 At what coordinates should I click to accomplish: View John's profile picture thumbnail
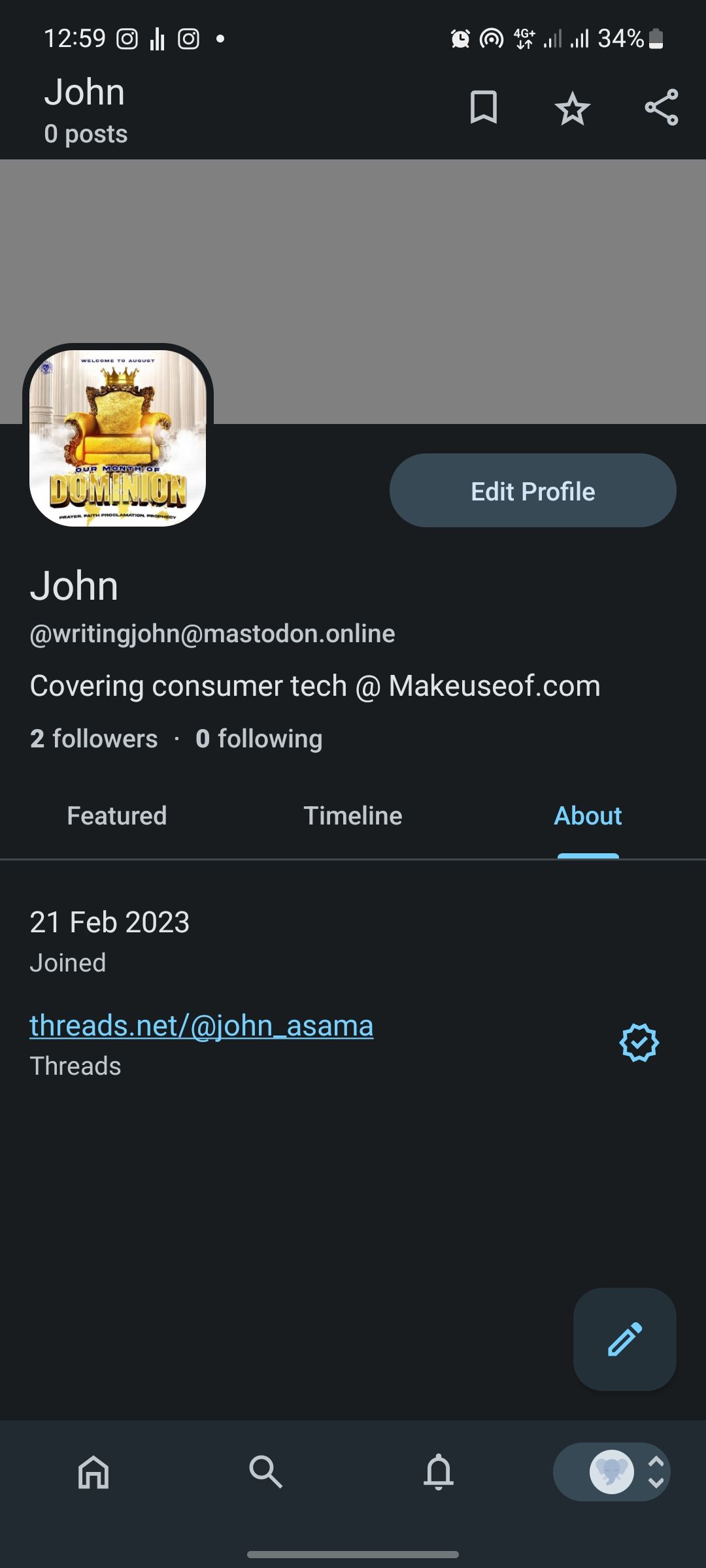[x=118, y=433]
